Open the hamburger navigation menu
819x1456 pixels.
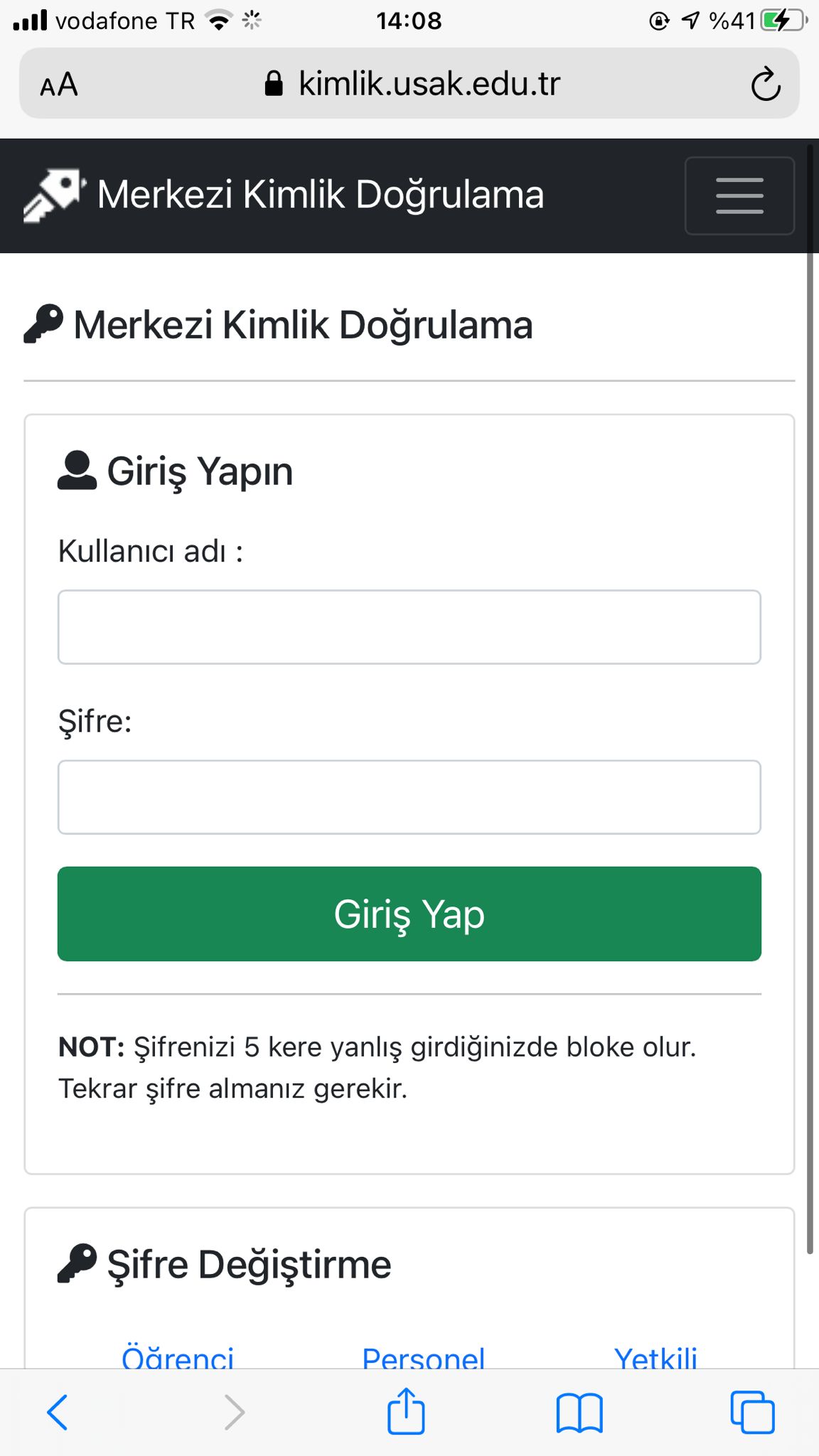739,196
